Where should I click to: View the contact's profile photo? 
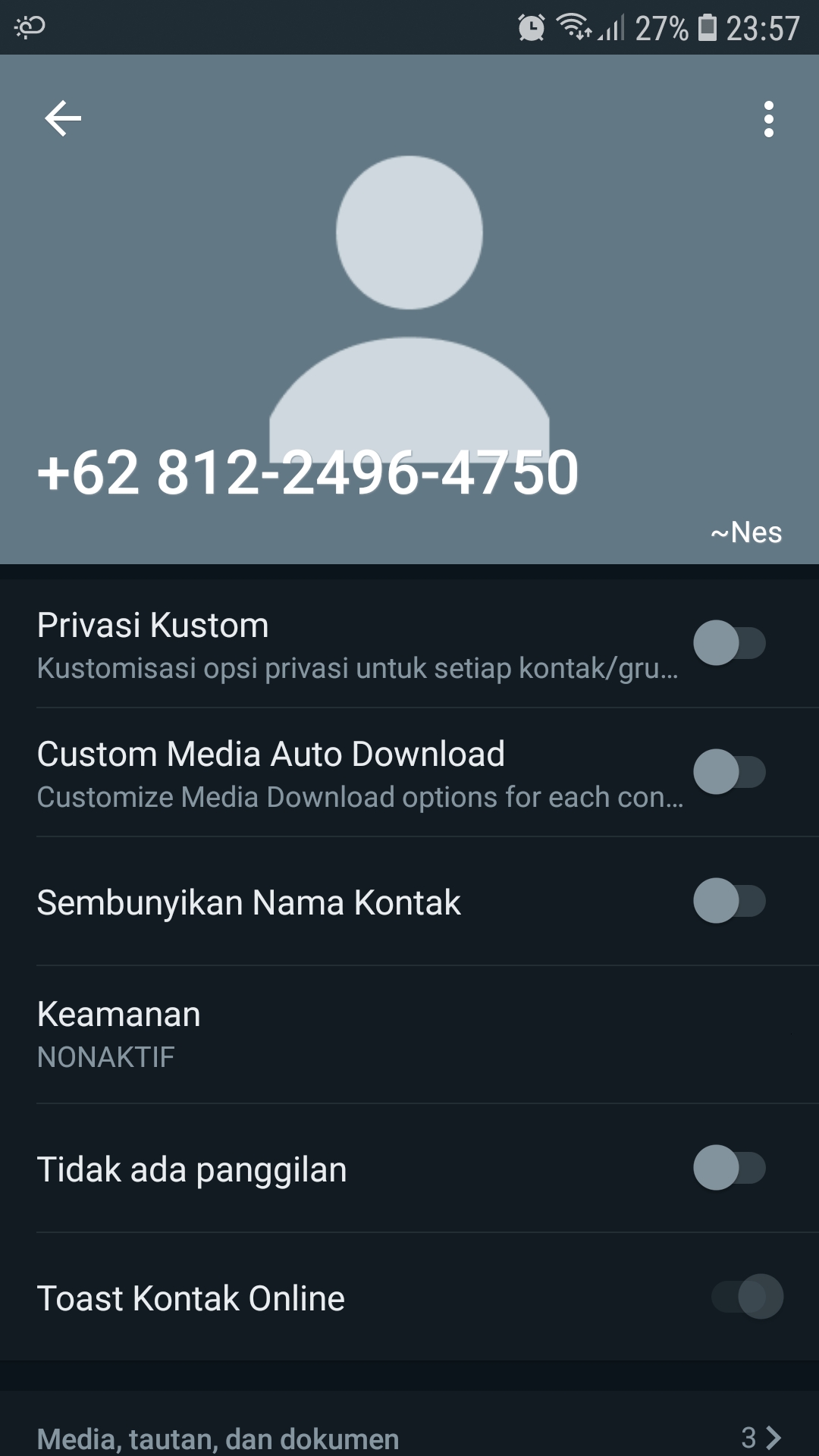[x=409, y=303]
